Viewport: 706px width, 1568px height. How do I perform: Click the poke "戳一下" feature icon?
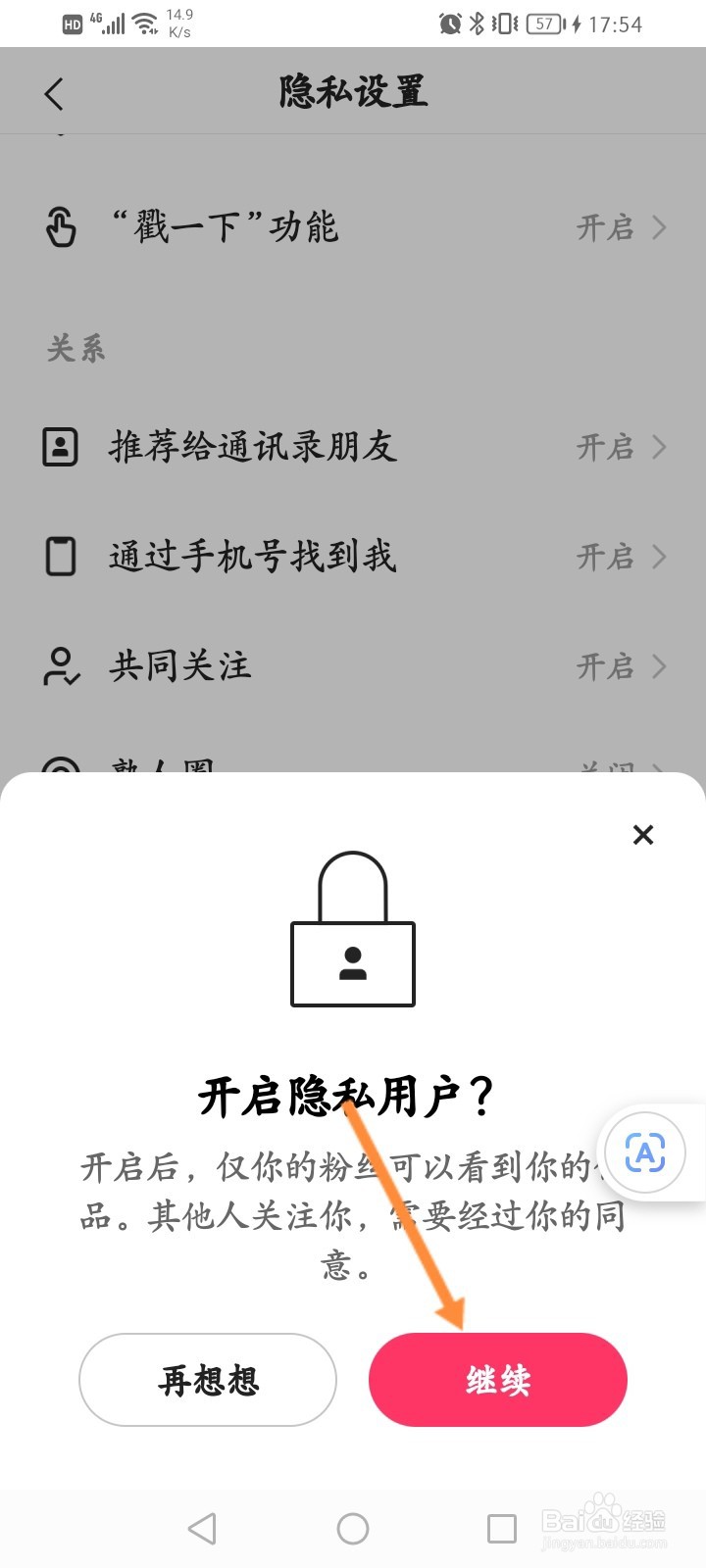pyautogui.click(x=60, y=227)
